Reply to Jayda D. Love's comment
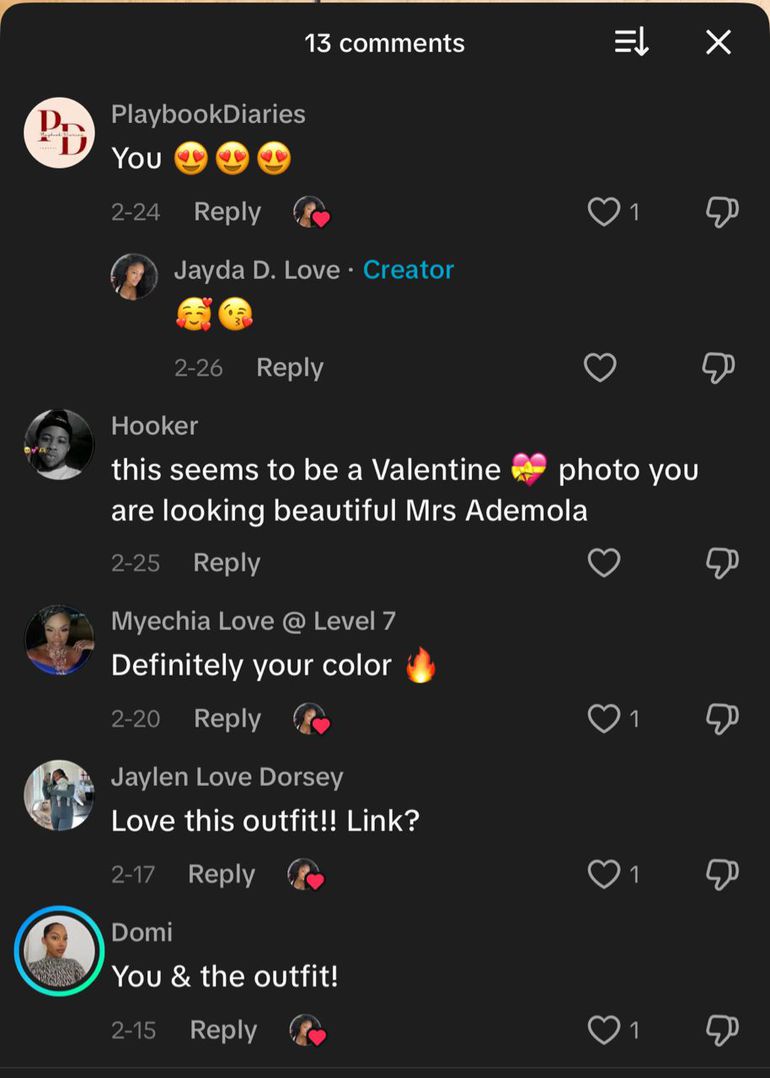 click(x=290, y=368)
